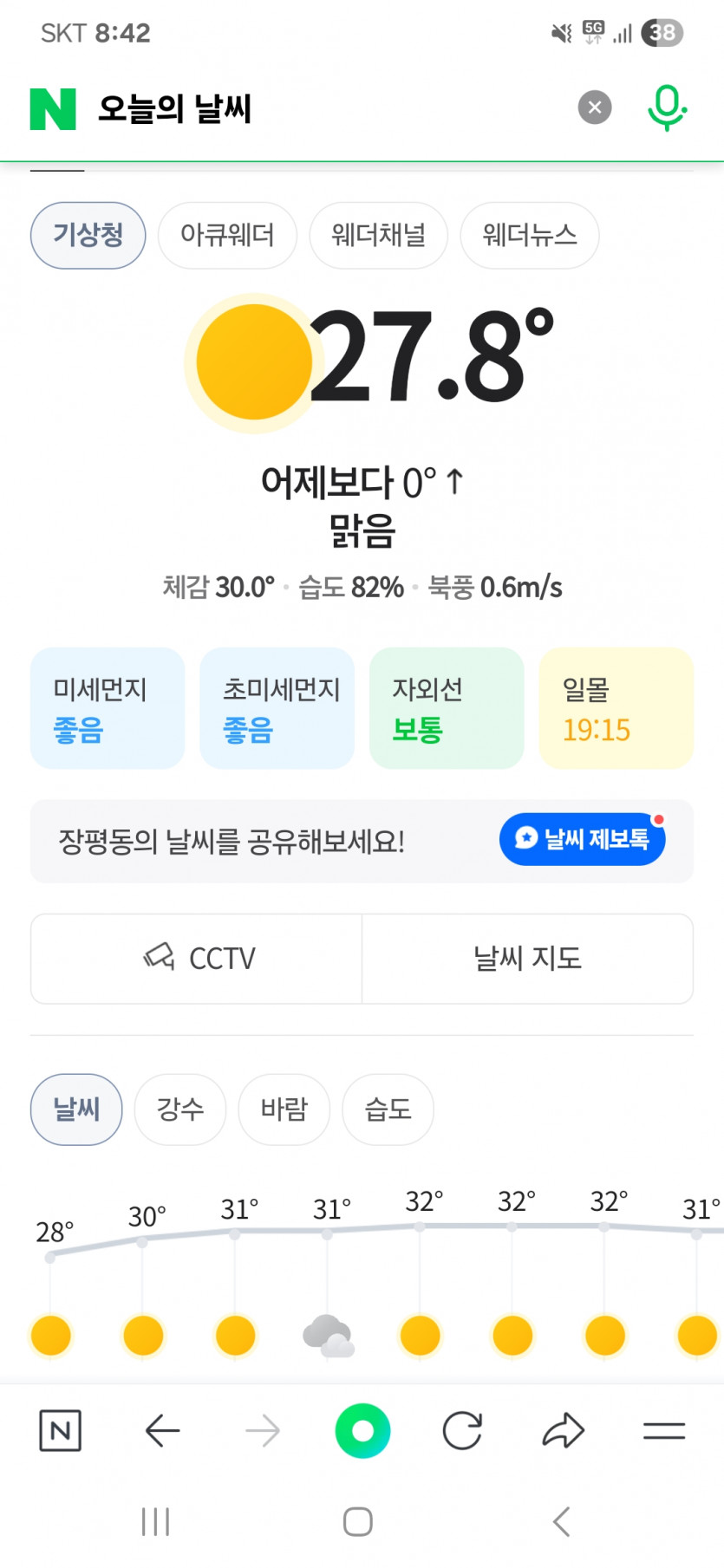
Task: Switch to the 웨더채널 source
Action: click(378, 236)
